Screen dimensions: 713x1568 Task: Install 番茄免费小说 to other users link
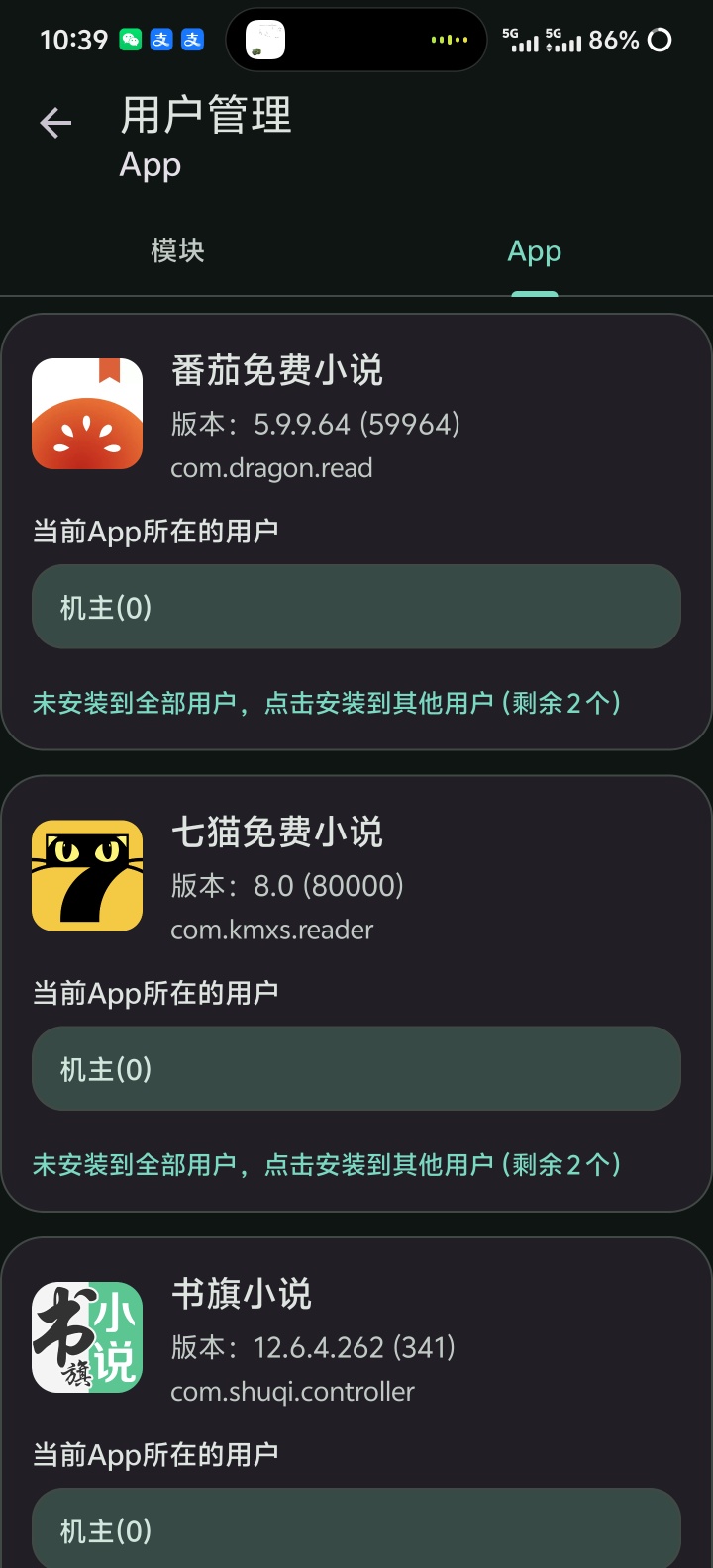pos(327,703)
